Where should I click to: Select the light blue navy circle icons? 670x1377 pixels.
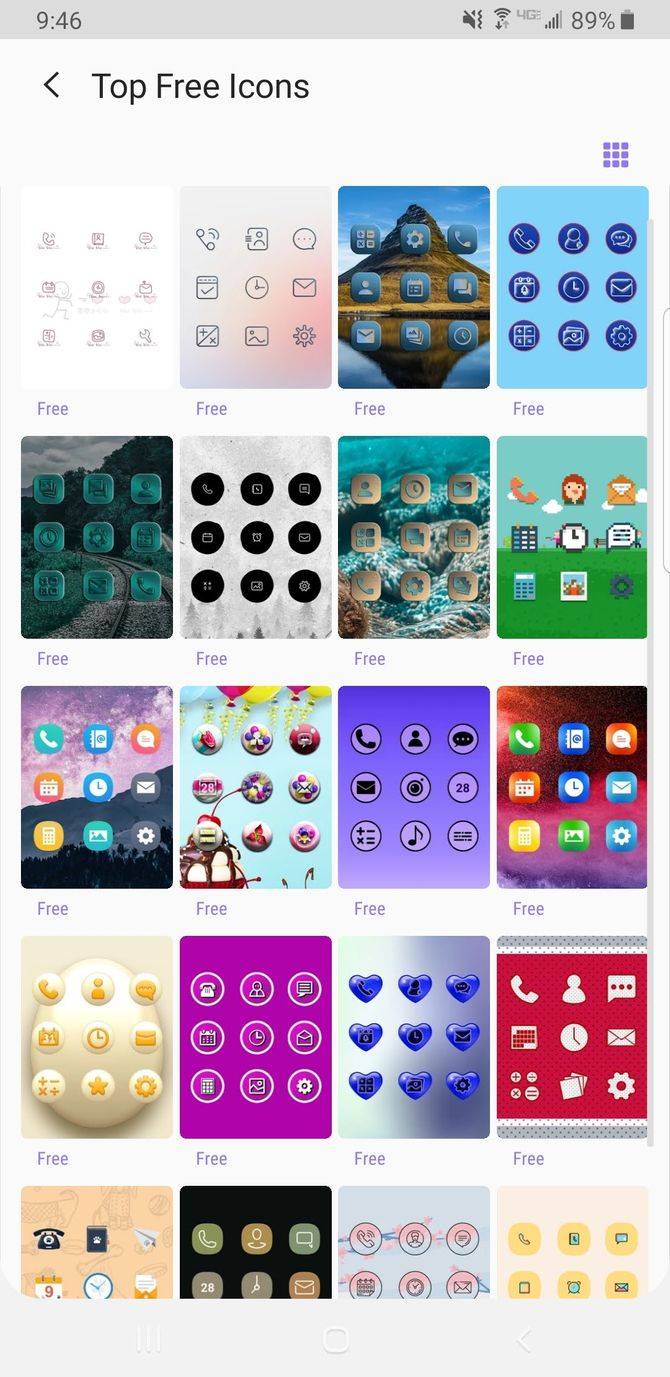pos(572,287)
